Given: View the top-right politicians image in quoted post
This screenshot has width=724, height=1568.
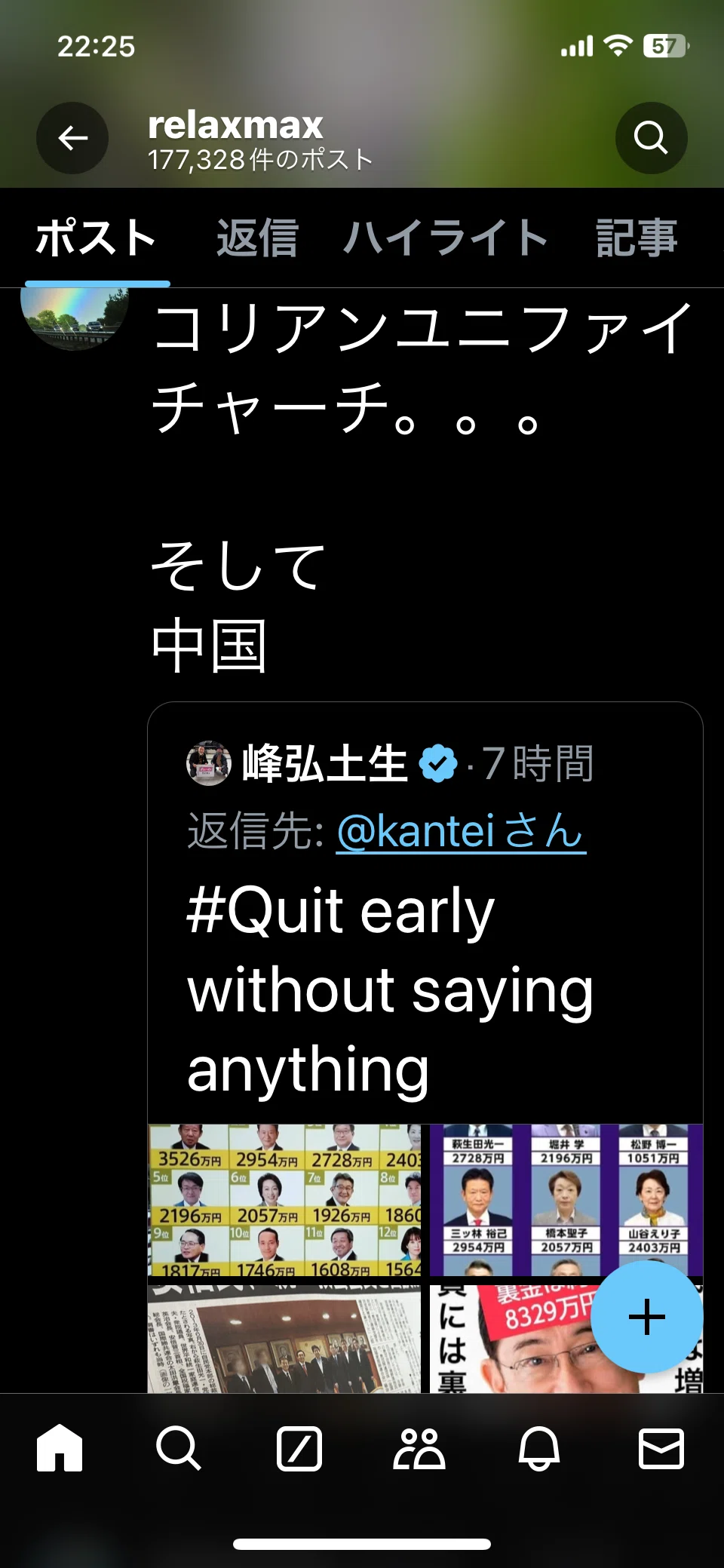Looking at the screenshot, I should coord(566,1200).
